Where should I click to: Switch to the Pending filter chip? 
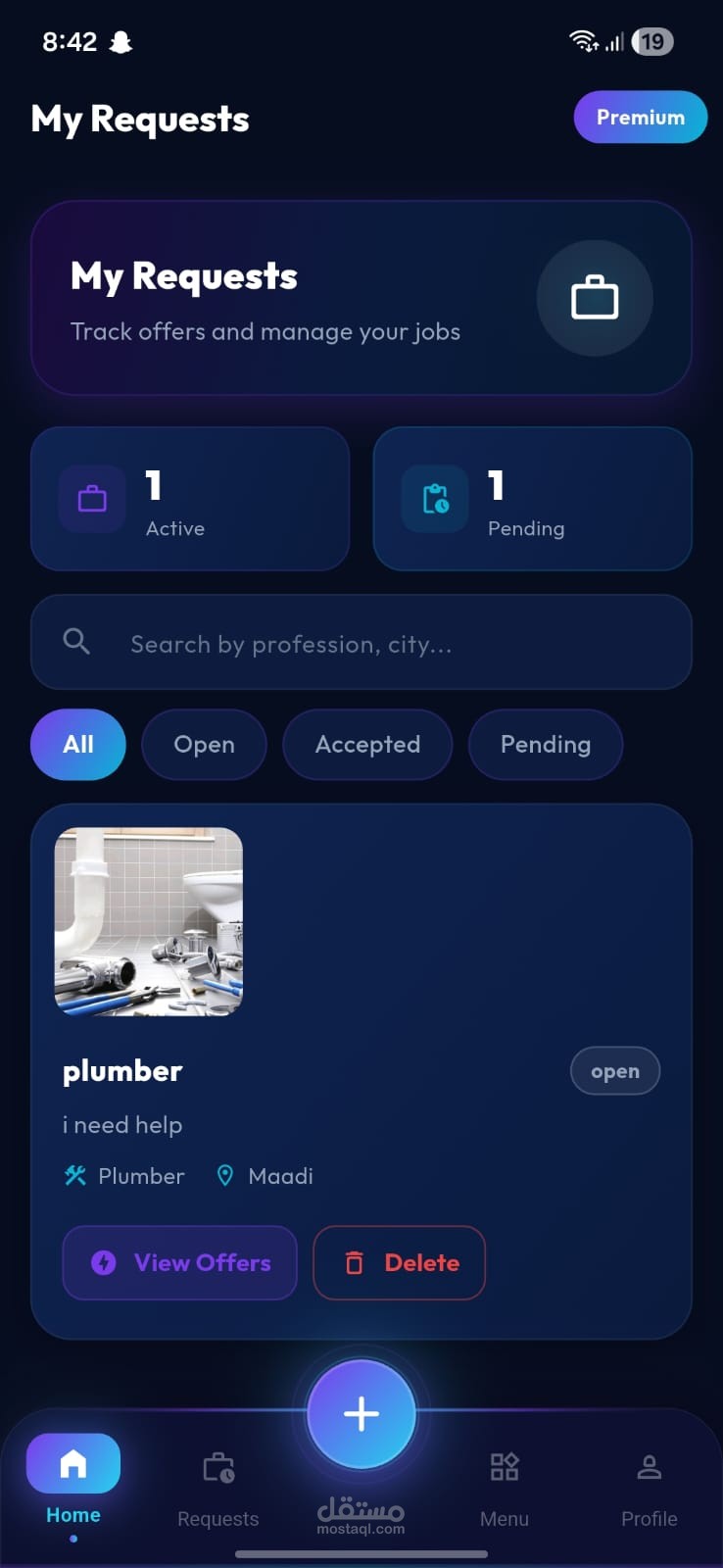[x=545, y=745]
